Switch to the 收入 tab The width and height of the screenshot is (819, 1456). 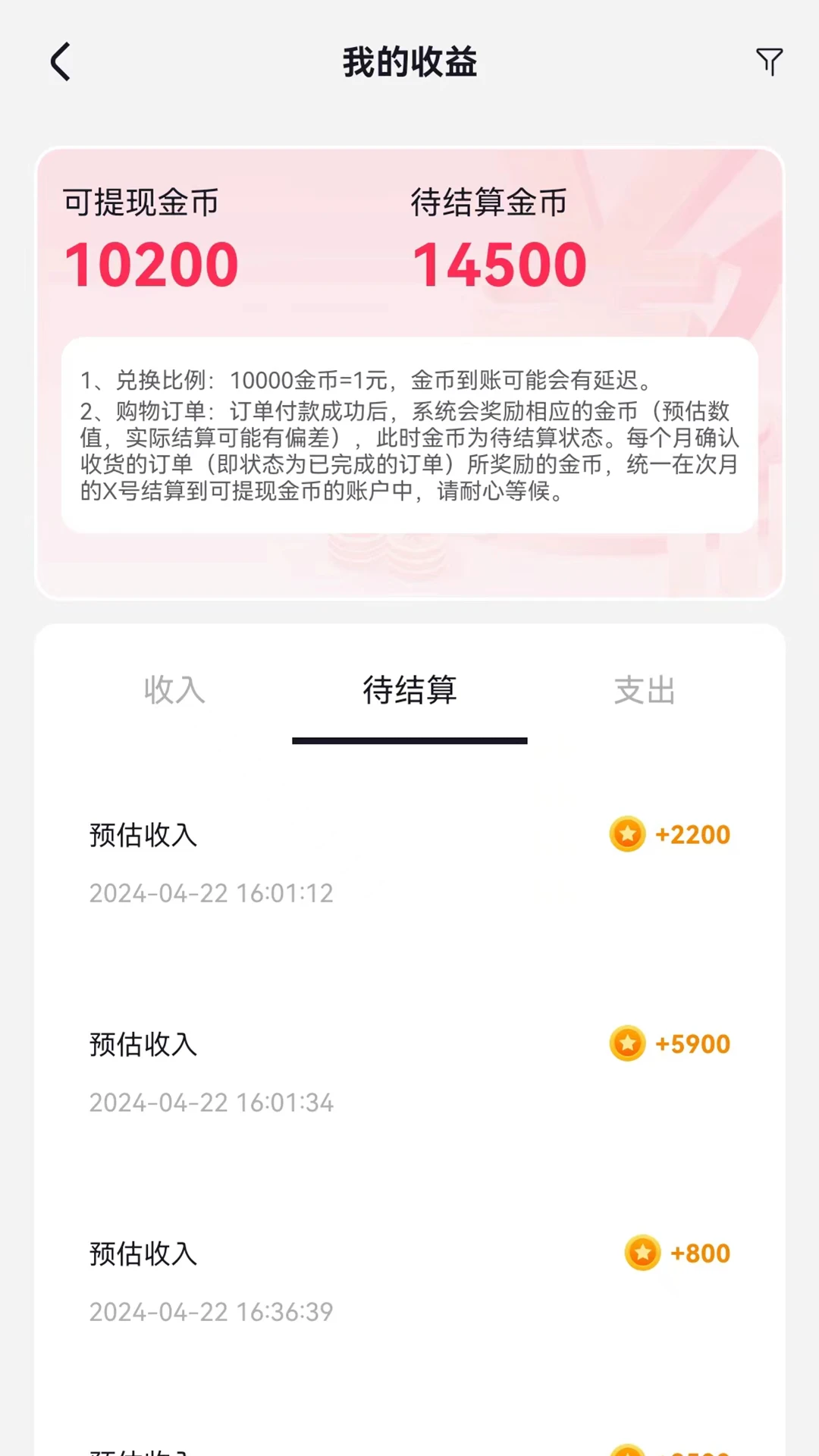173,691
